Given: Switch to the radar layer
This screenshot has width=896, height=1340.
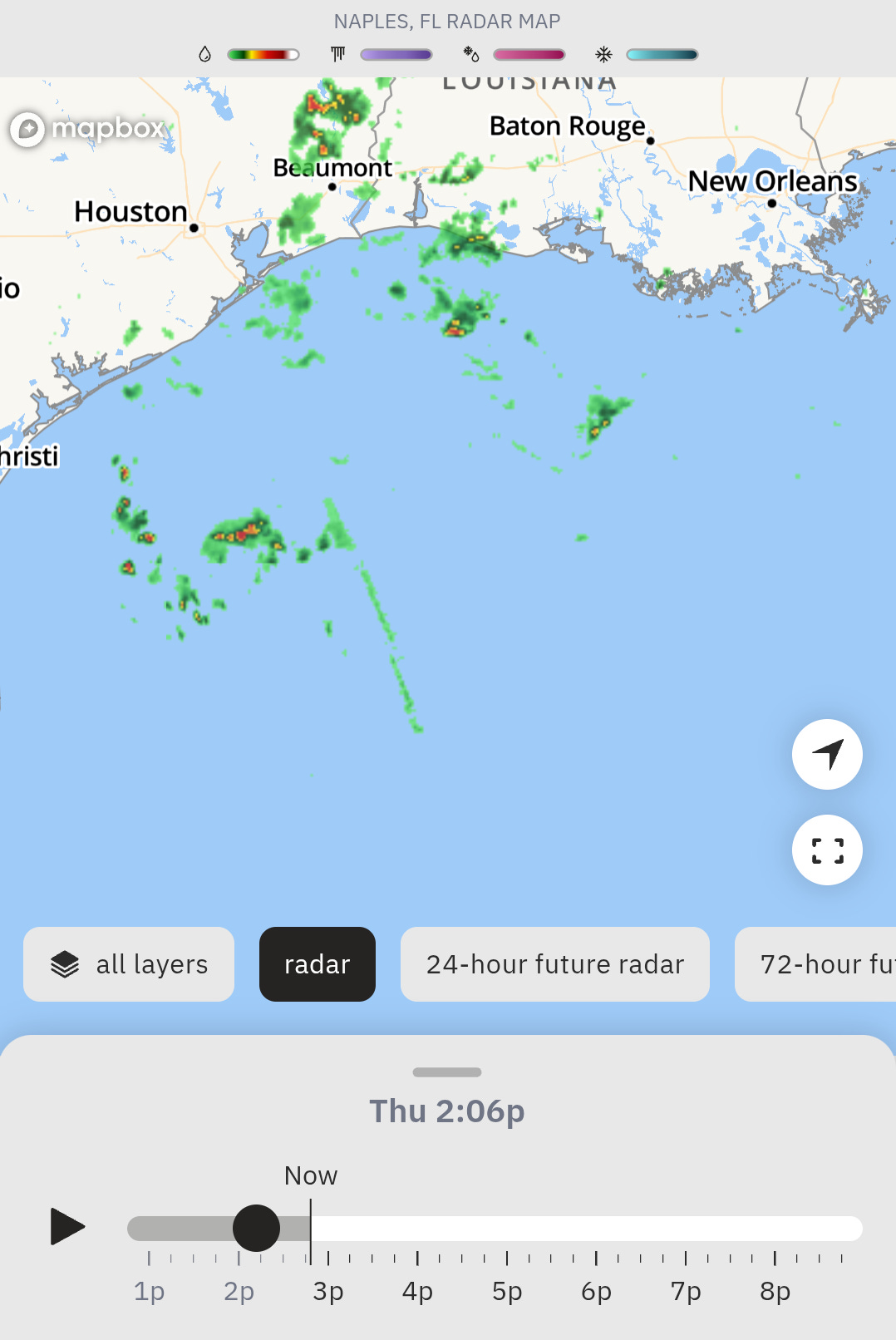Looking at the screenshot, I should (318, 964).
